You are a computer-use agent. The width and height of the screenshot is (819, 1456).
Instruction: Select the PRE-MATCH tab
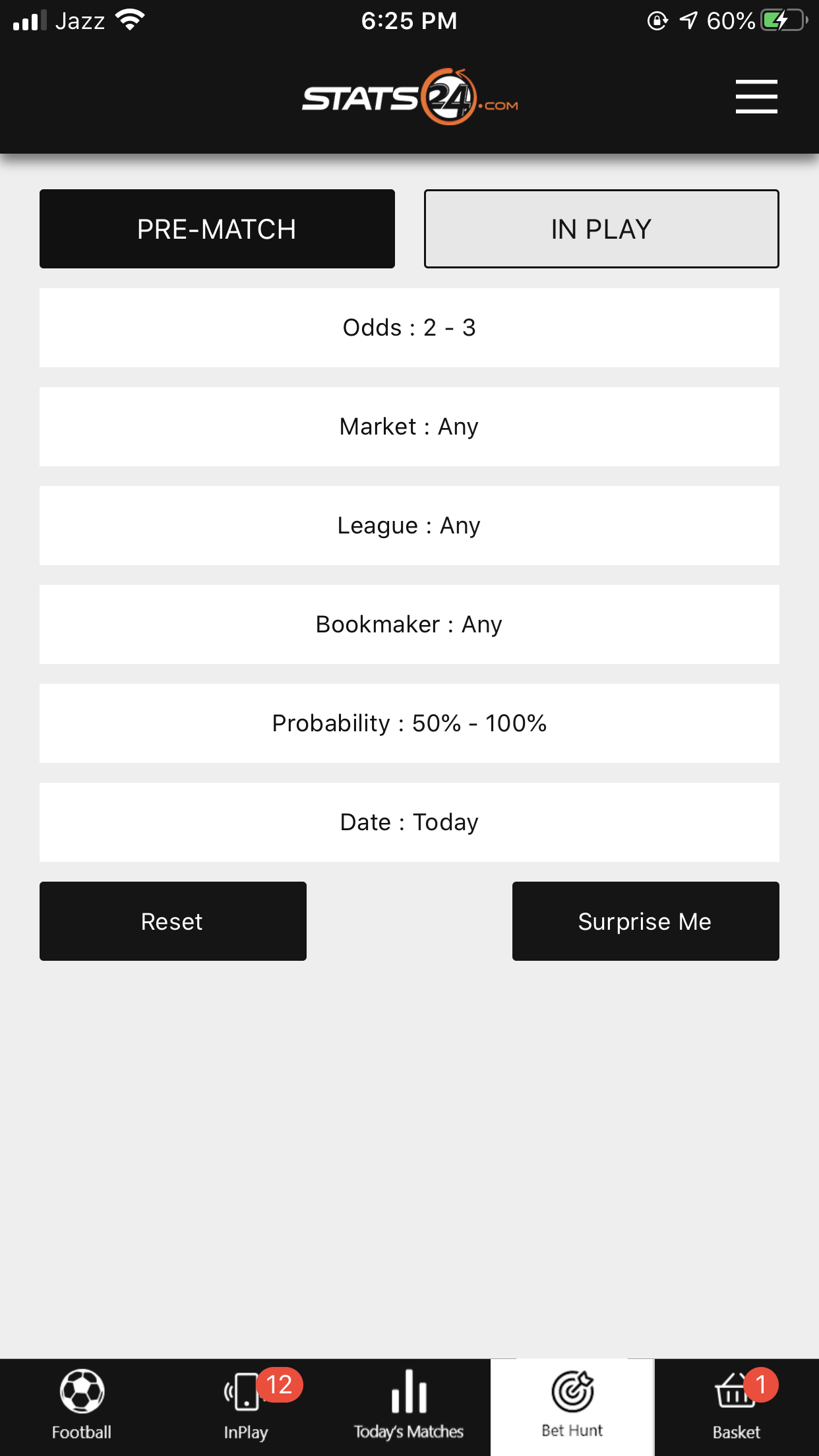(217, 229)
